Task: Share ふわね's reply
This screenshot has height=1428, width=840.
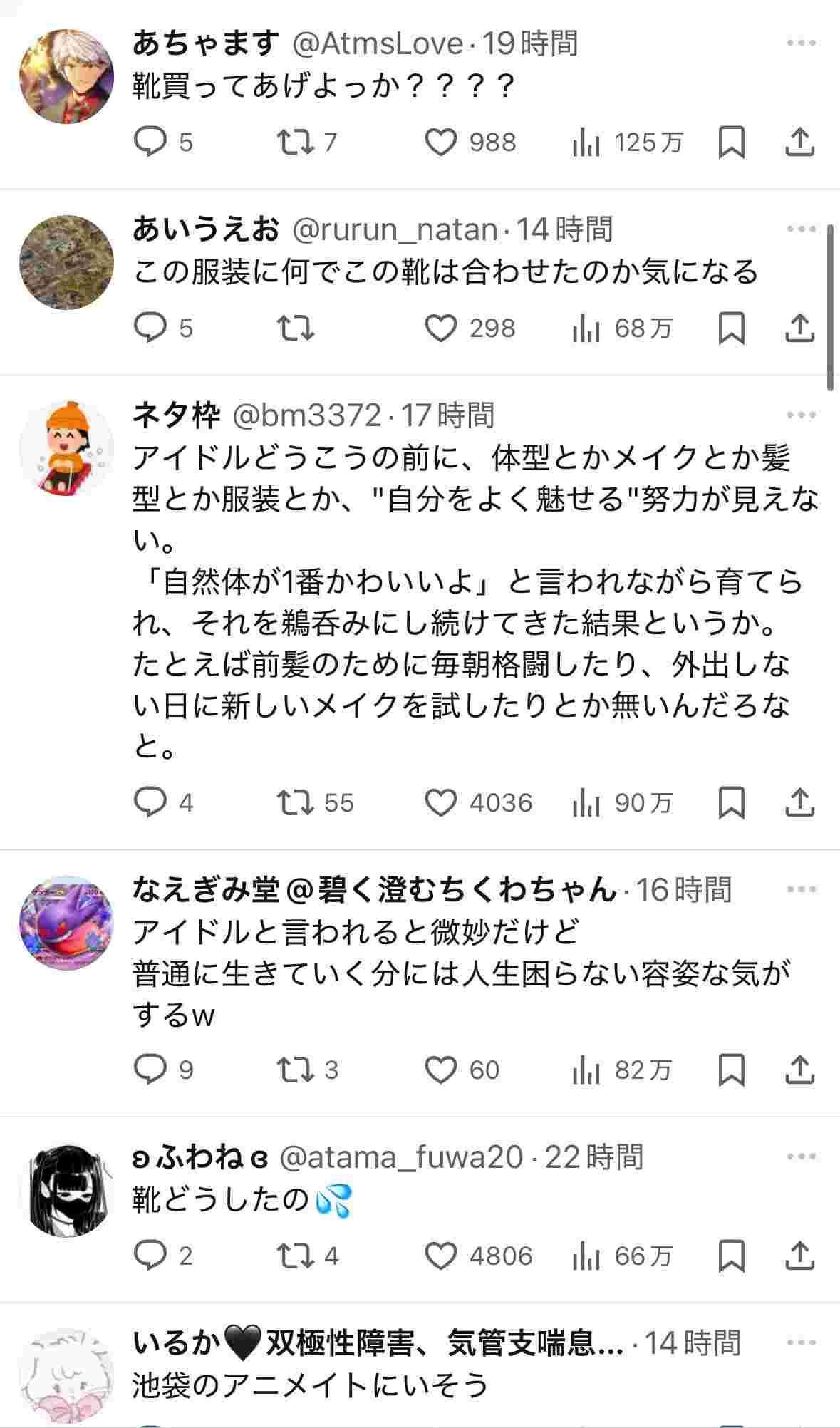Action: pyautogui.click(x=799, y=1255)
